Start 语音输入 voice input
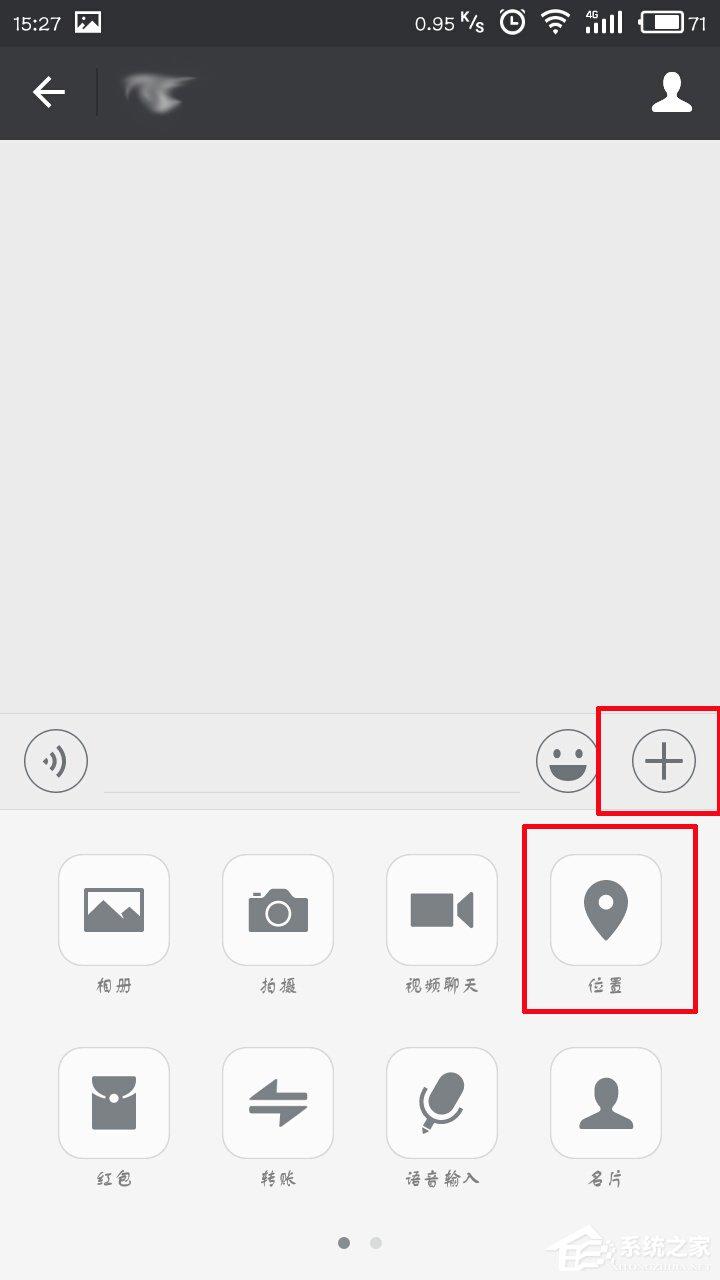This screenshot has width=720, height=1280. coord(442,1103)
